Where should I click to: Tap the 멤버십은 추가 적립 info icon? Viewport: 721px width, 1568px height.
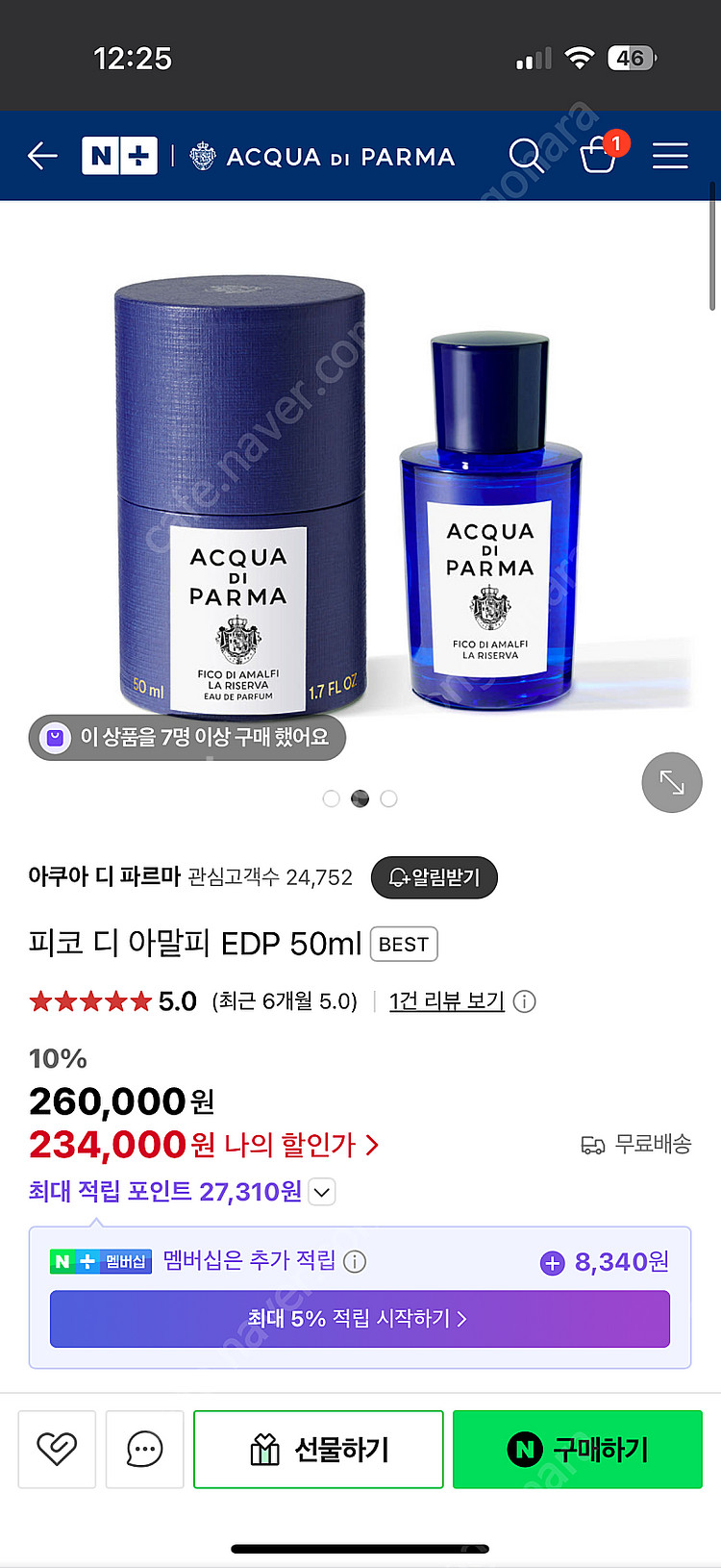(355, 1261)
